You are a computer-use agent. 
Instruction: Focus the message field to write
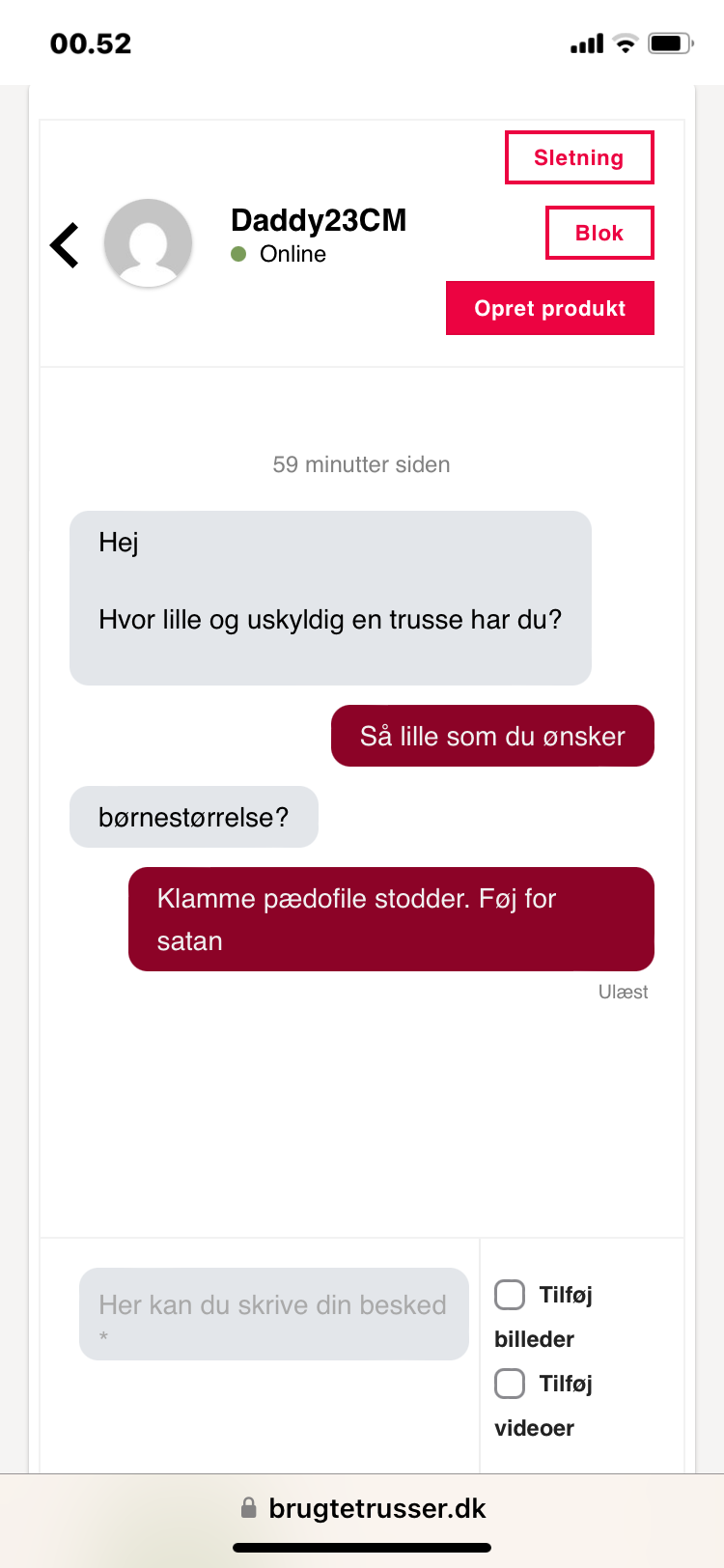coord(273,1313)
